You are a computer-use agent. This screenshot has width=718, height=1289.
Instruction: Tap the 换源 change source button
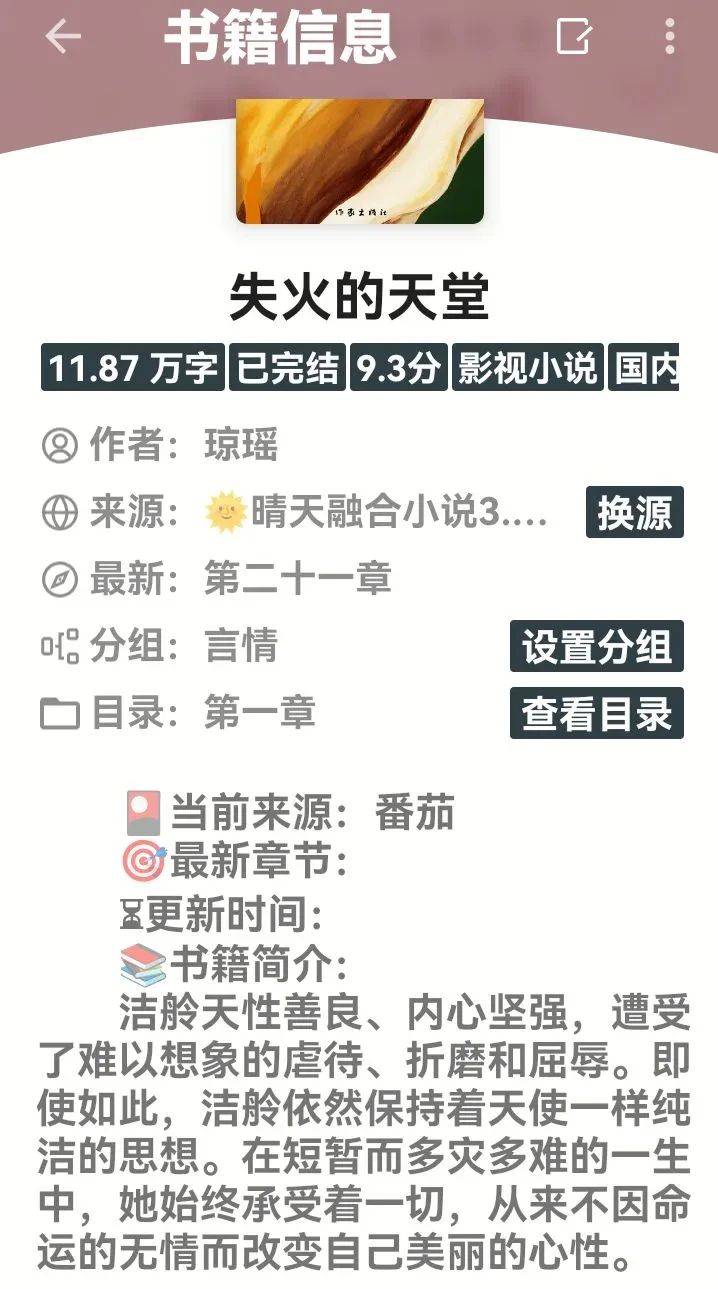click(634, 513)
